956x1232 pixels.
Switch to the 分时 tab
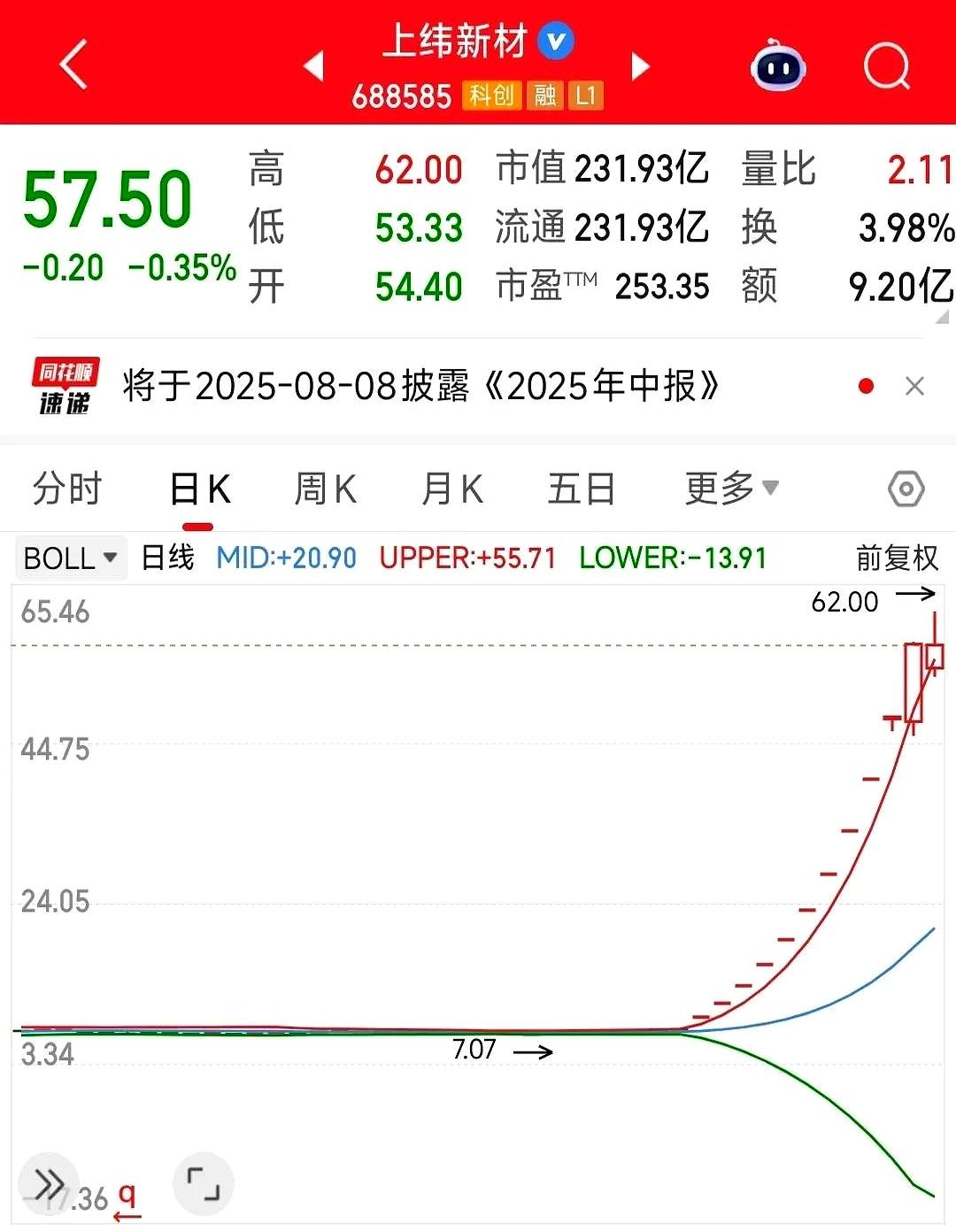[66, 489]
